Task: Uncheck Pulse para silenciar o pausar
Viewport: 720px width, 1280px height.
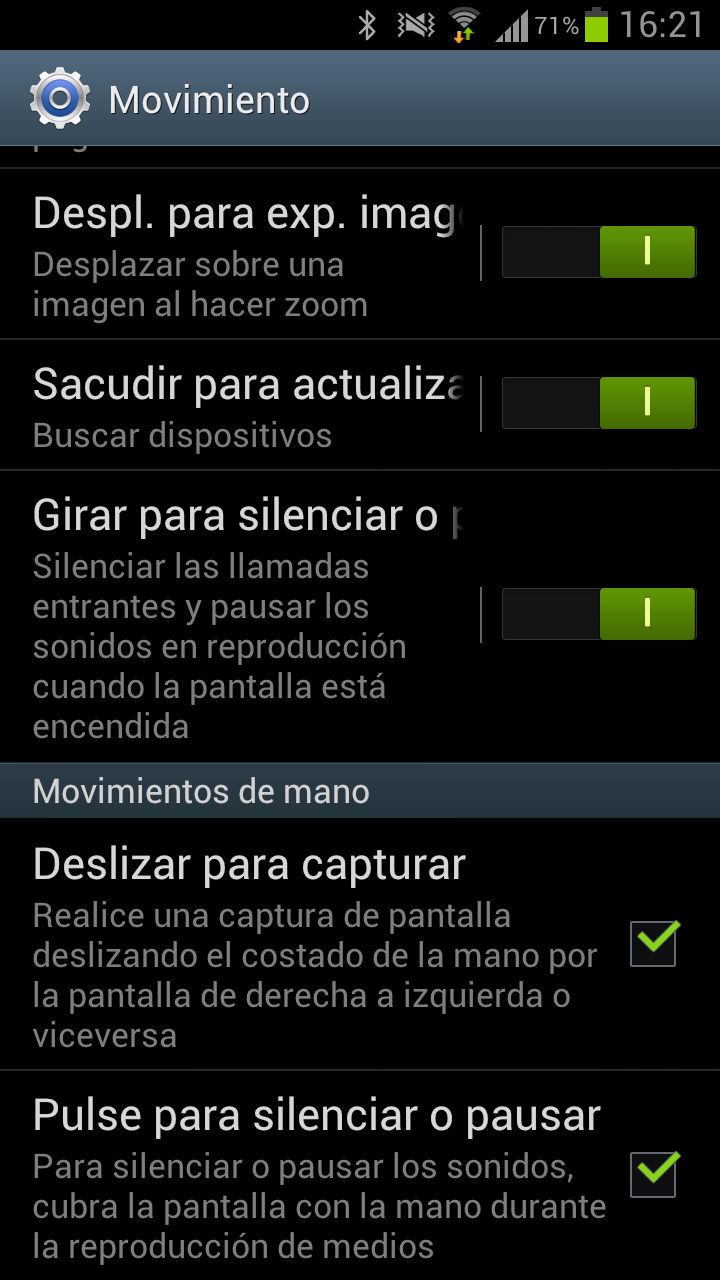Action: (654, 1173)
